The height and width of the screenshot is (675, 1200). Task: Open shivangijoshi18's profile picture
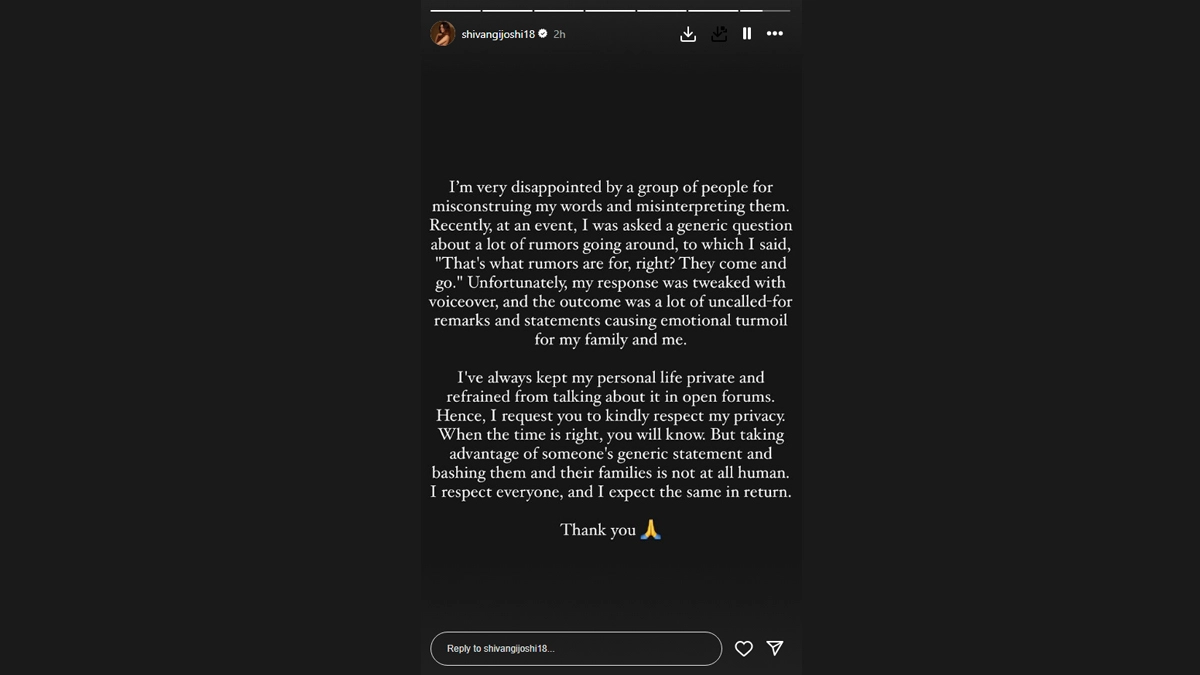click(442, 34)
